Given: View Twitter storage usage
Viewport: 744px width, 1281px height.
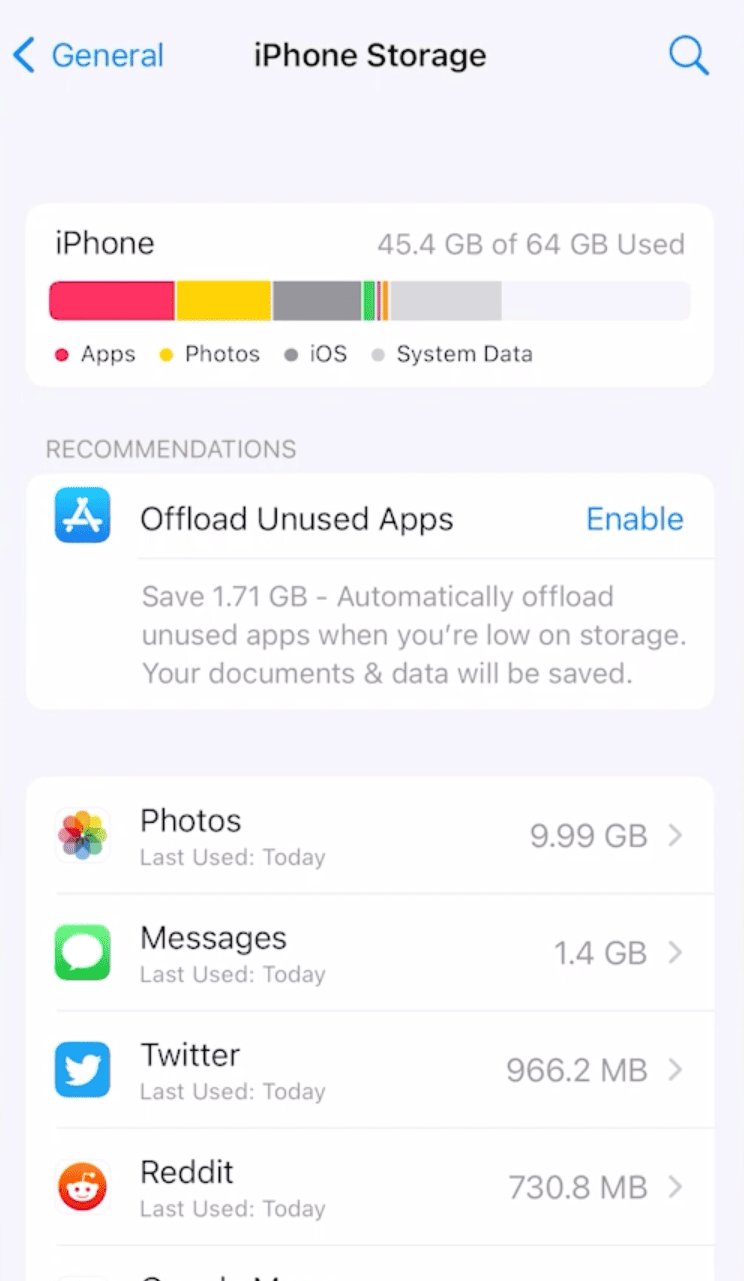Looking at the screenshot, I should point(370,1070).
